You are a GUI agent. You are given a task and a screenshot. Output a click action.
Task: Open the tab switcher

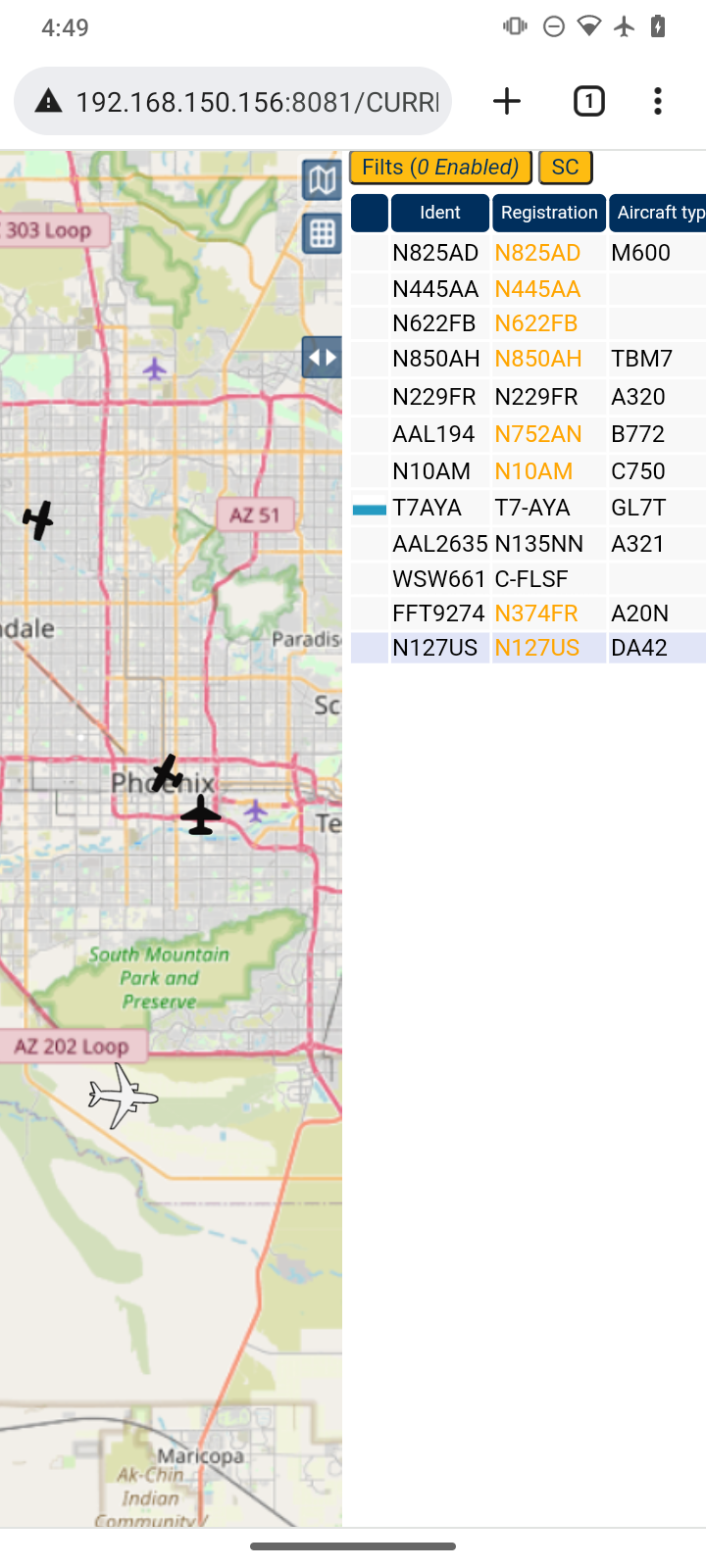point(588,101)
